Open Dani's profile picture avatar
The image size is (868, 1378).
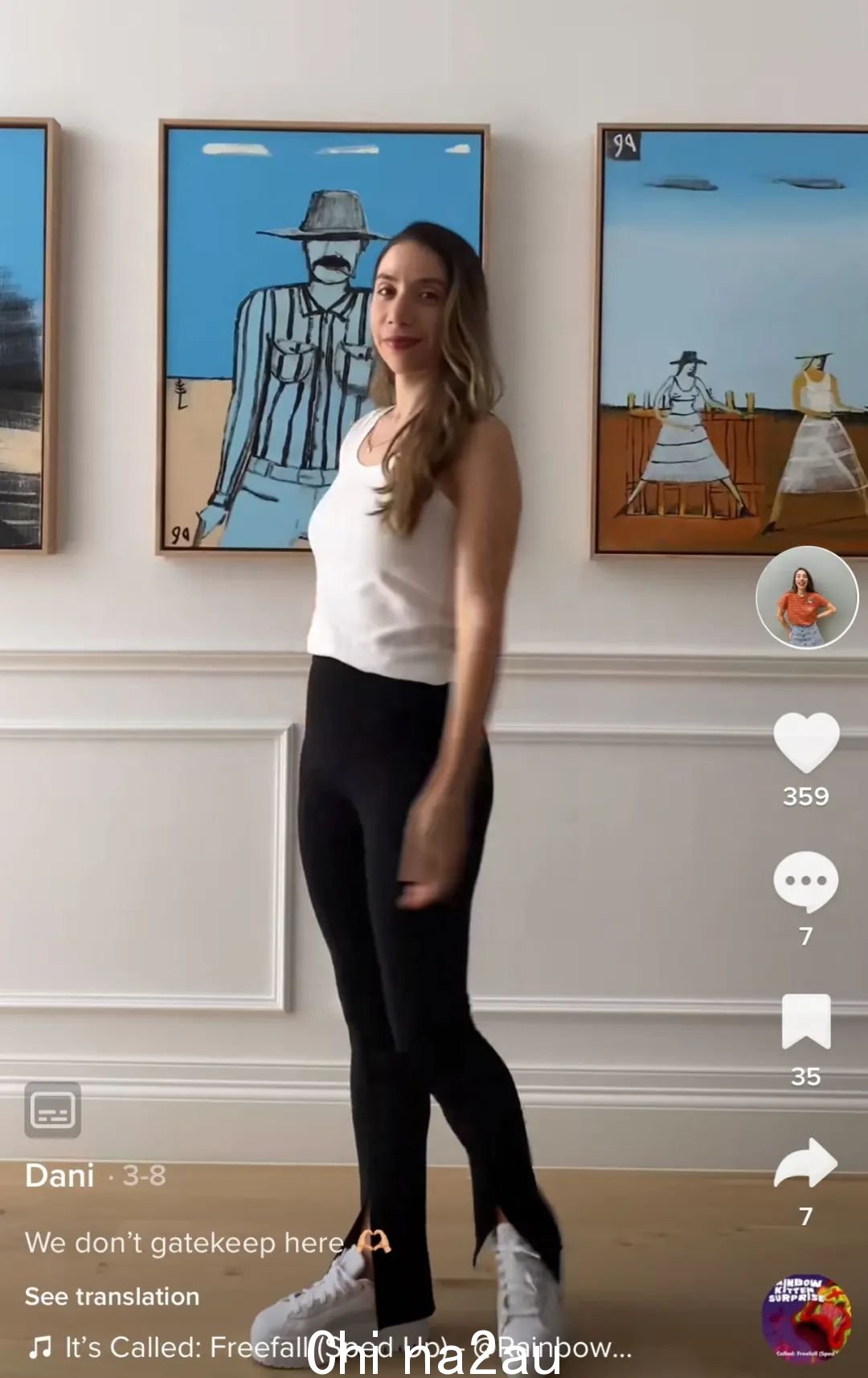coord(806,597)
